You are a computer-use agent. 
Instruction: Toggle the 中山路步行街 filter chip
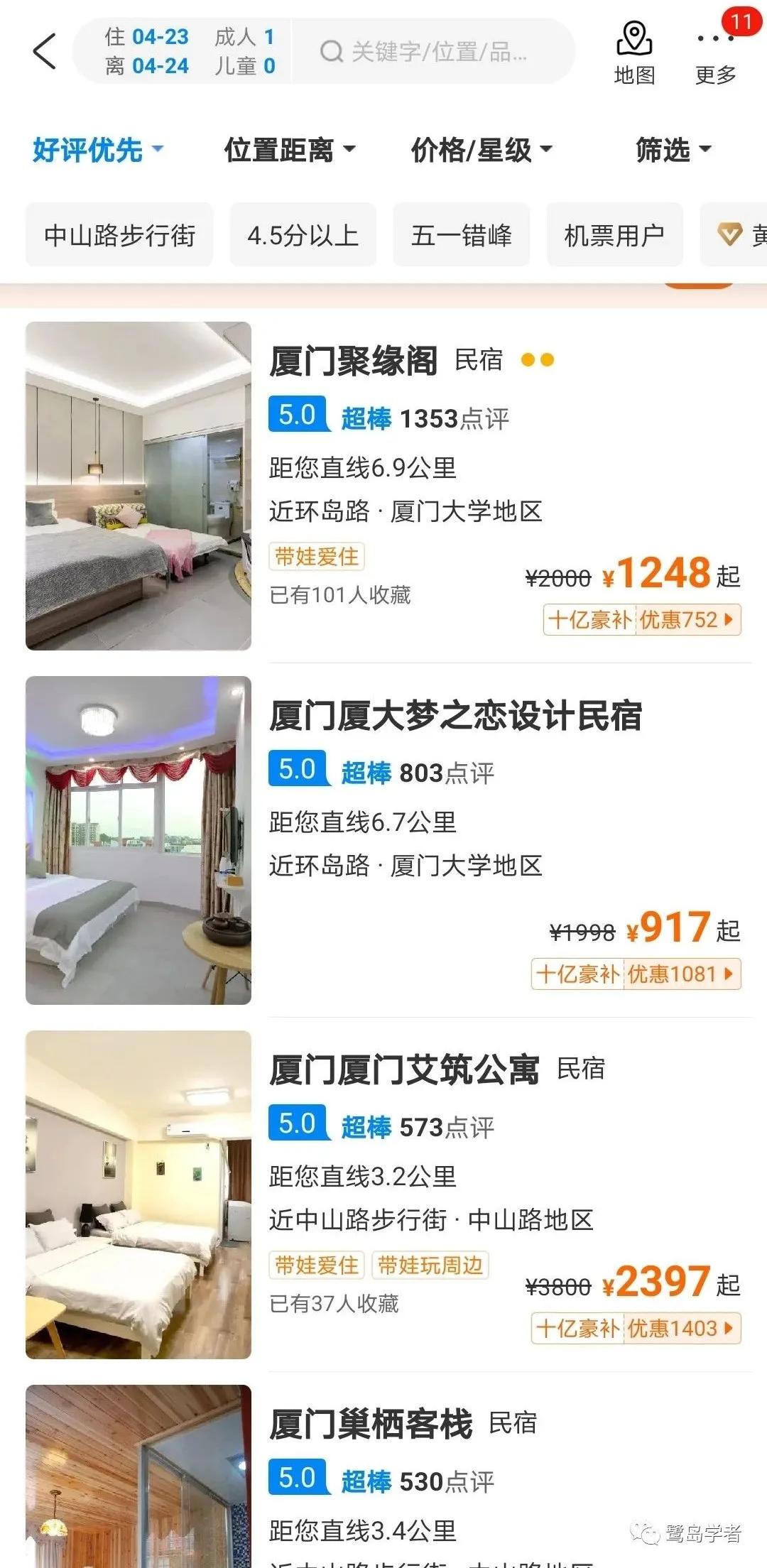(119, 235)
